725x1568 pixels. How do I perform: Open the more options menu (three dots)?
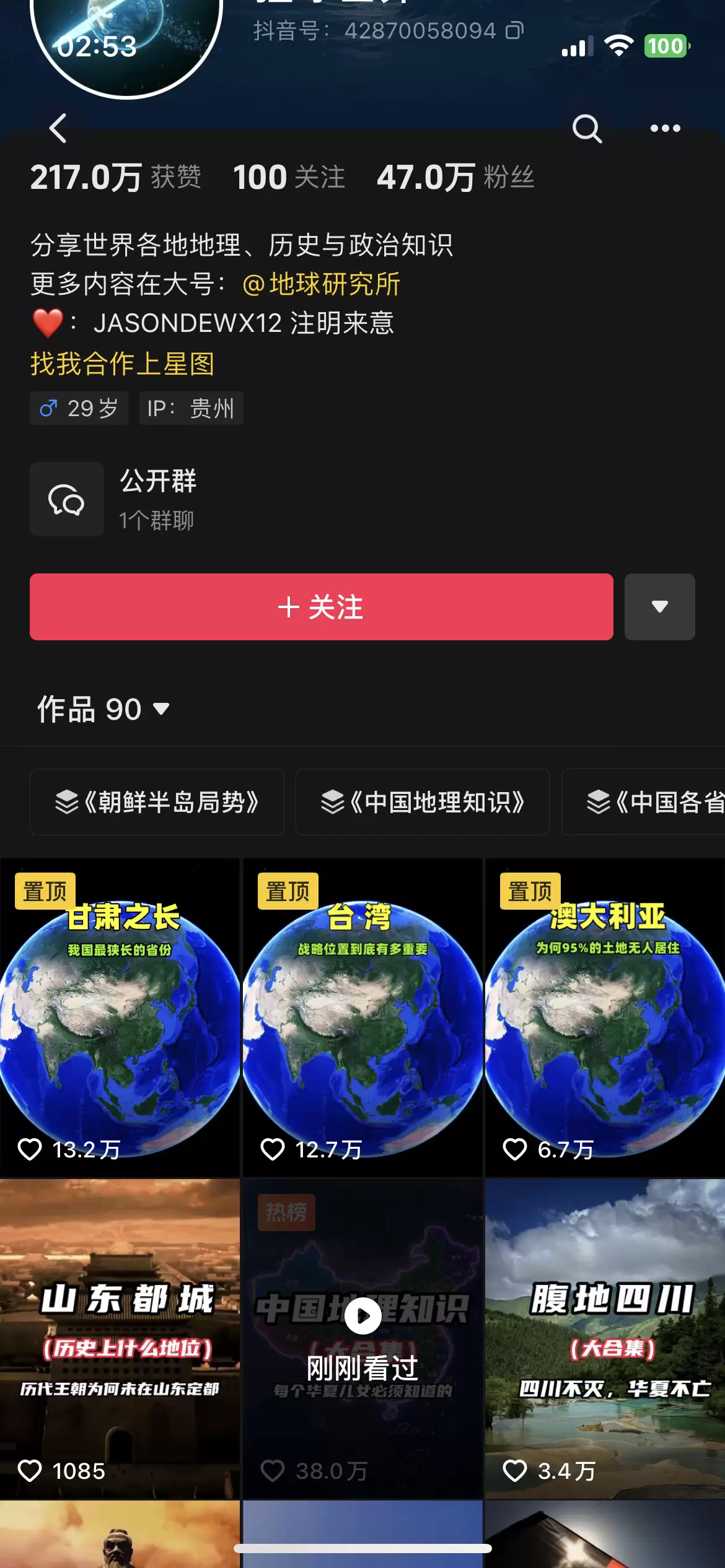click(x=665, y=128)
